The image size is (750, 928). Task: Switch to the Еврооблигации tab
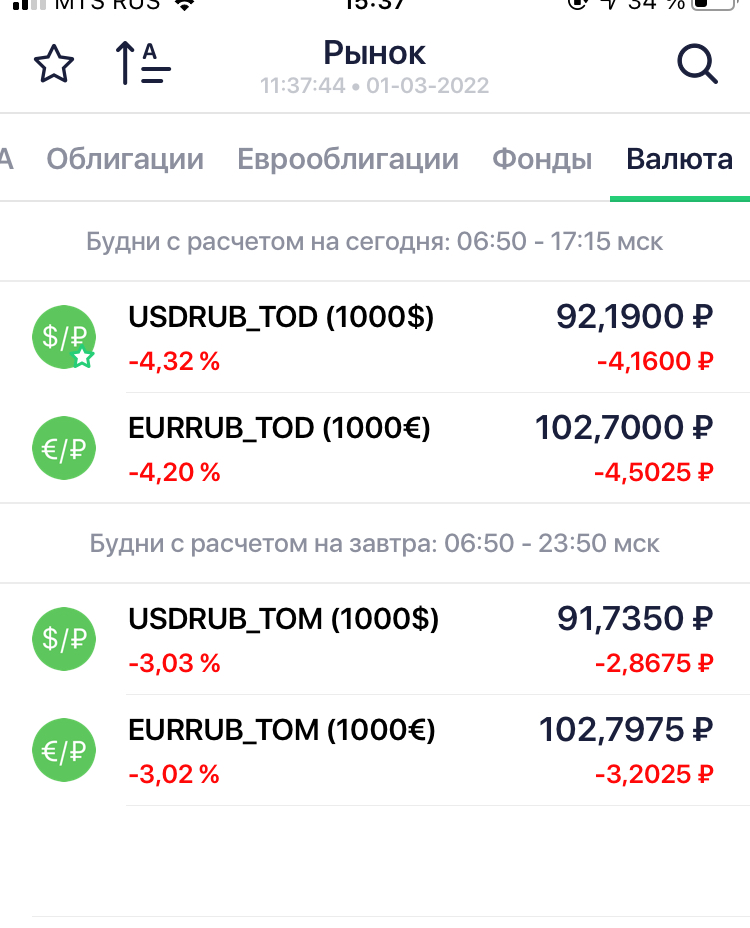pyautogui.click(x=348, y=159)
